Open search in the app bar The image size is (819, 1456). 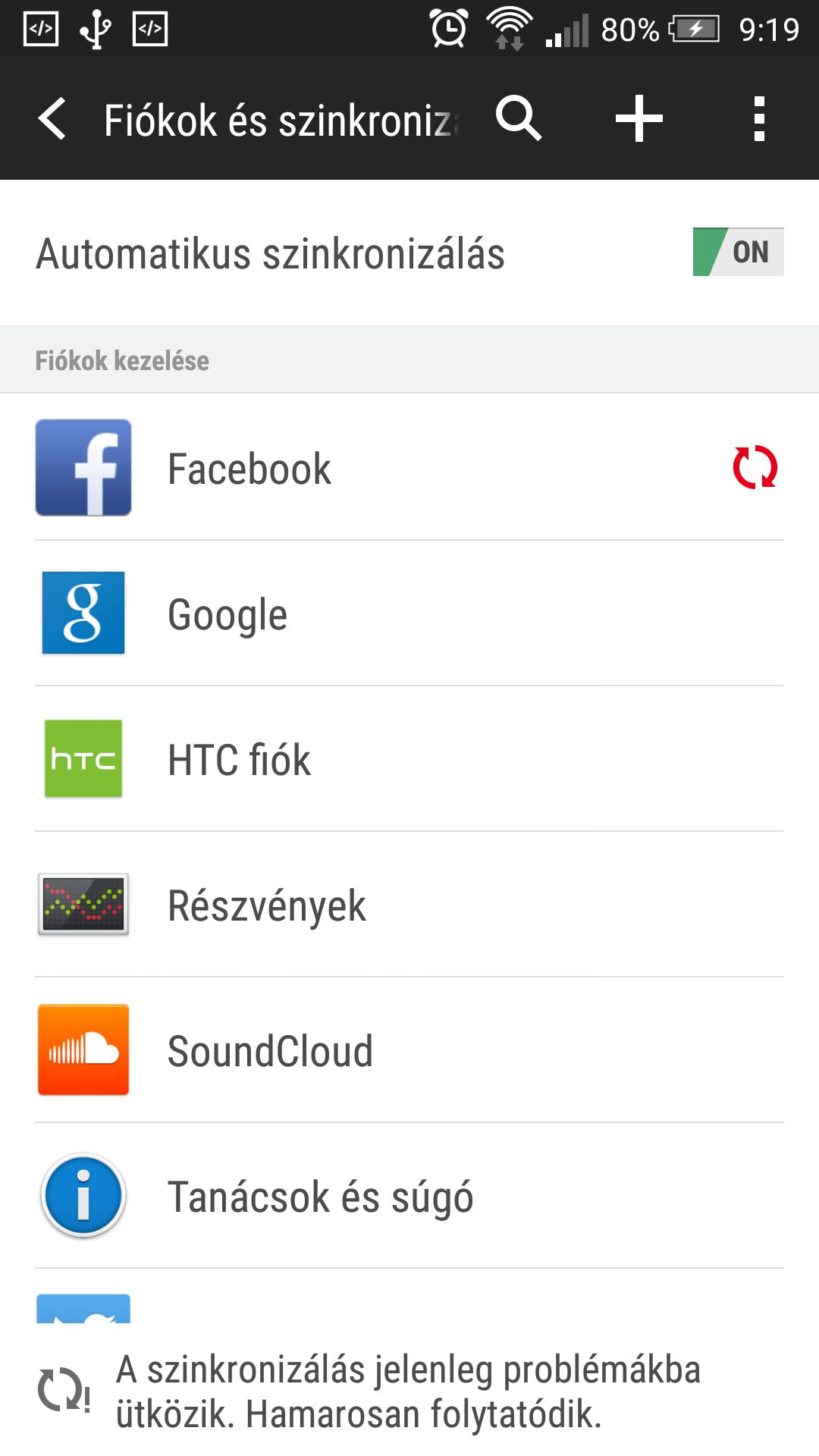click(x=519, y=118)
